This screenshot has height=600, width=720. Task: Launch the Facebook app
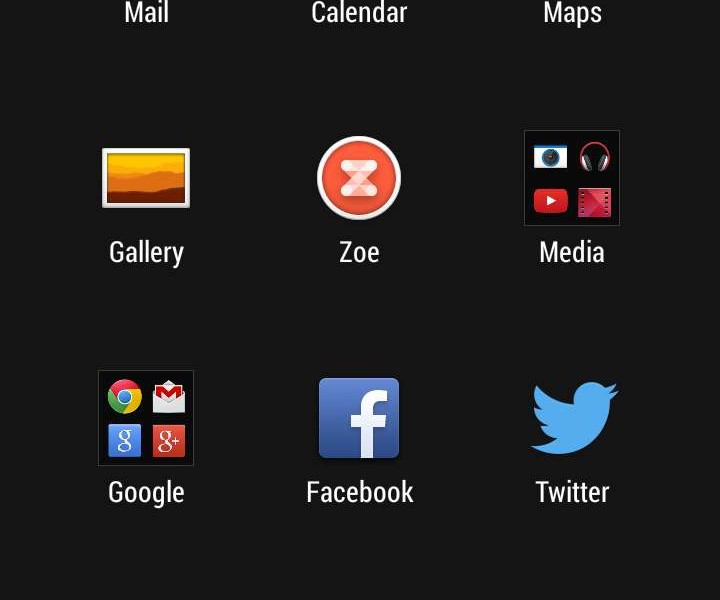coord(359,418)
